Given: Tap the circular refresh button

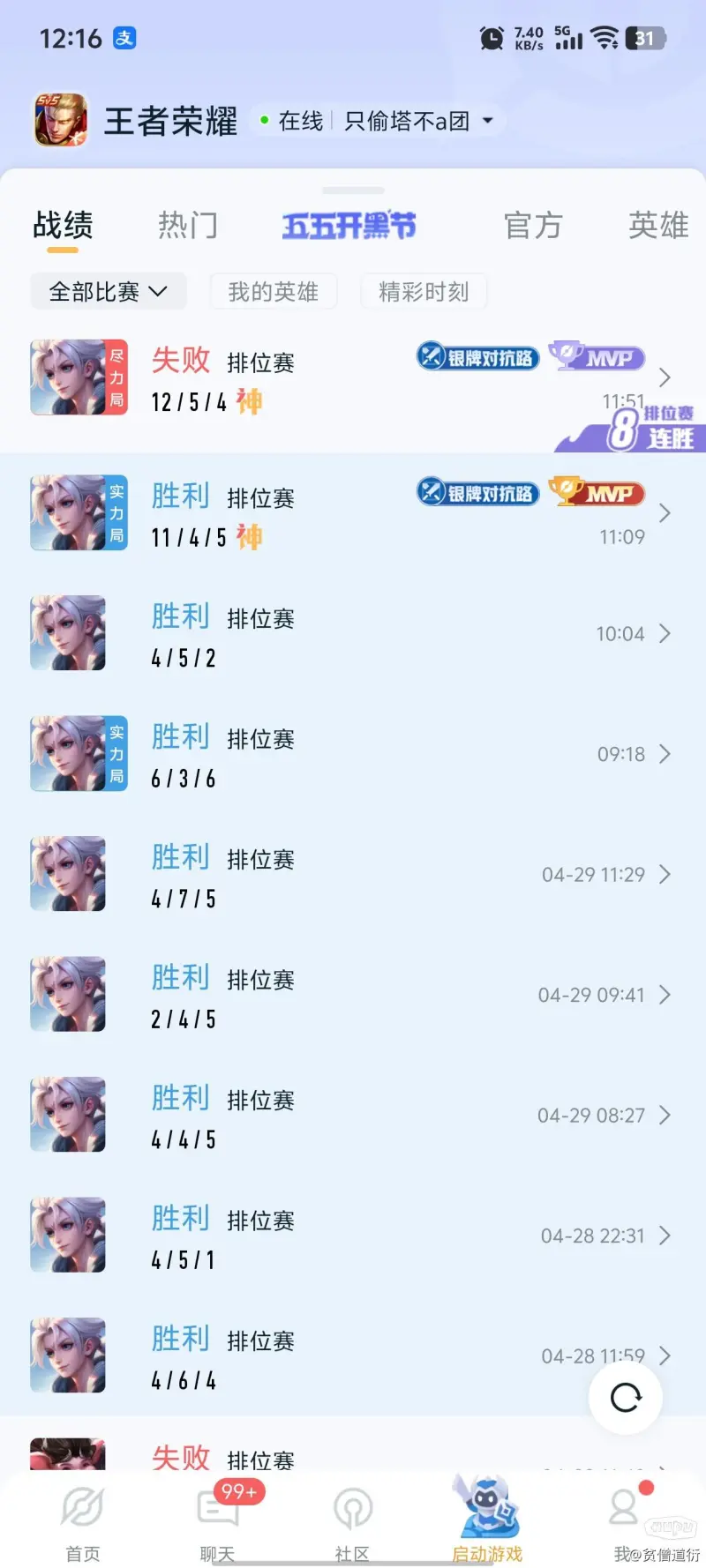Looking at the screenshot, I should point(626,1397).
